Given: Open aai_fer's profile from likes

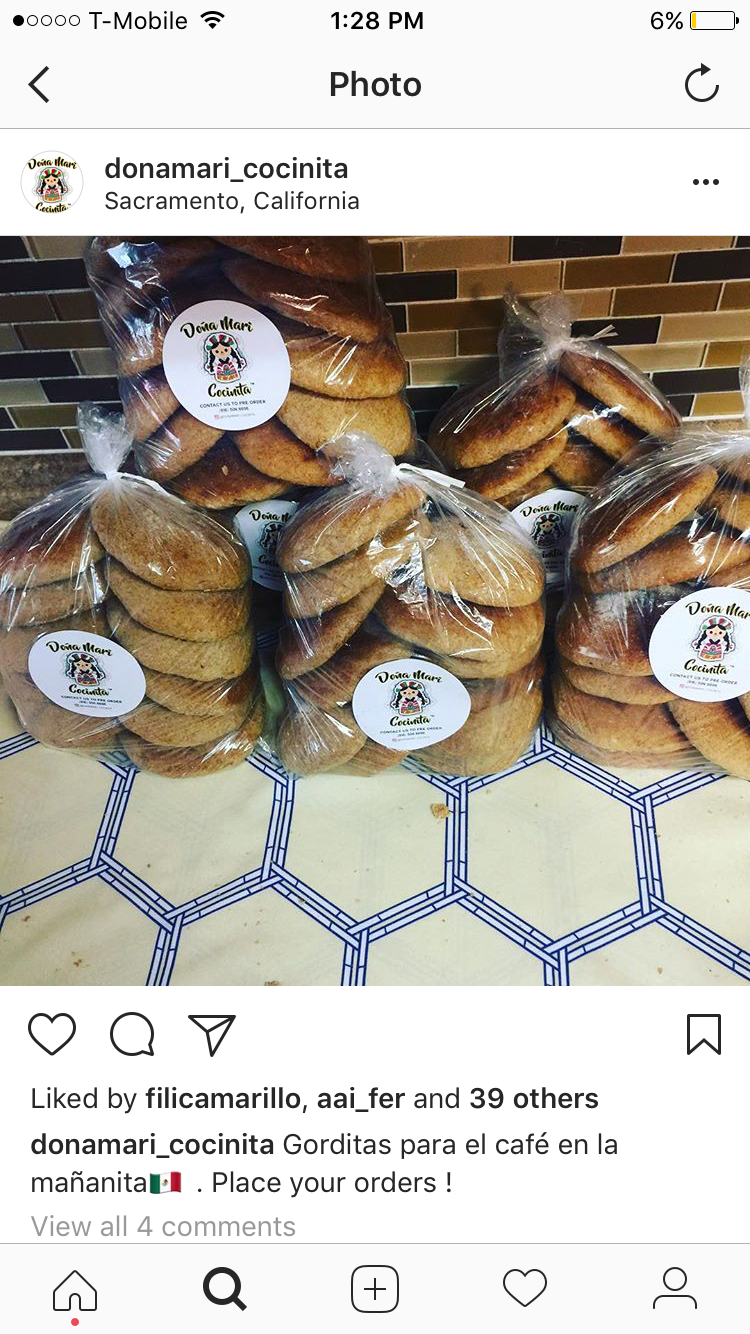Looking at the screenshot, I should (x=361, y=1099).
